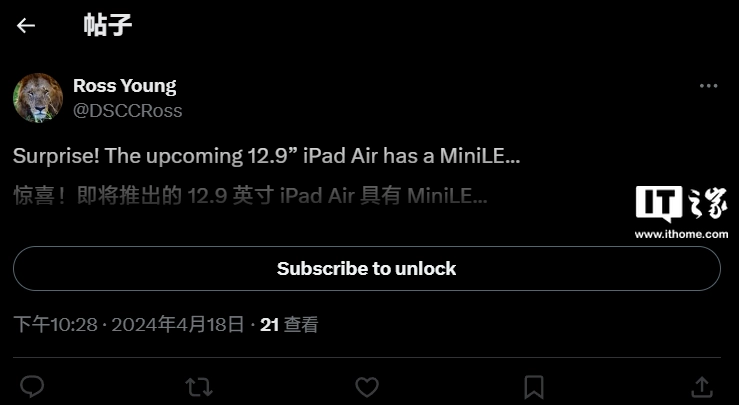The width and height of the screenshot is (739, 405).
Task: Repost this post
Action: [x=199, y=386]
